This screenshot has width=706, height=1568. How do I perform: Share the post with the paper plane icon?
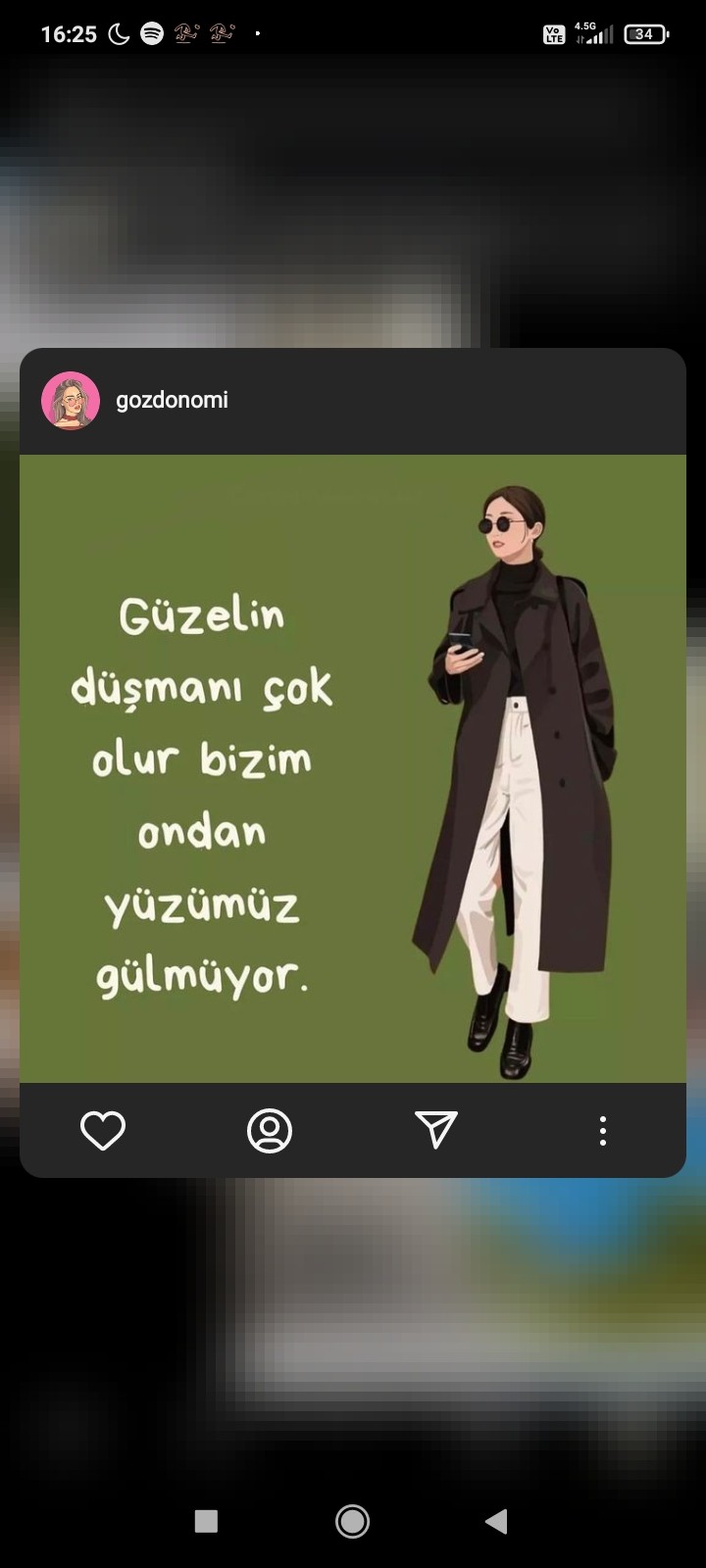(436, 1129)
